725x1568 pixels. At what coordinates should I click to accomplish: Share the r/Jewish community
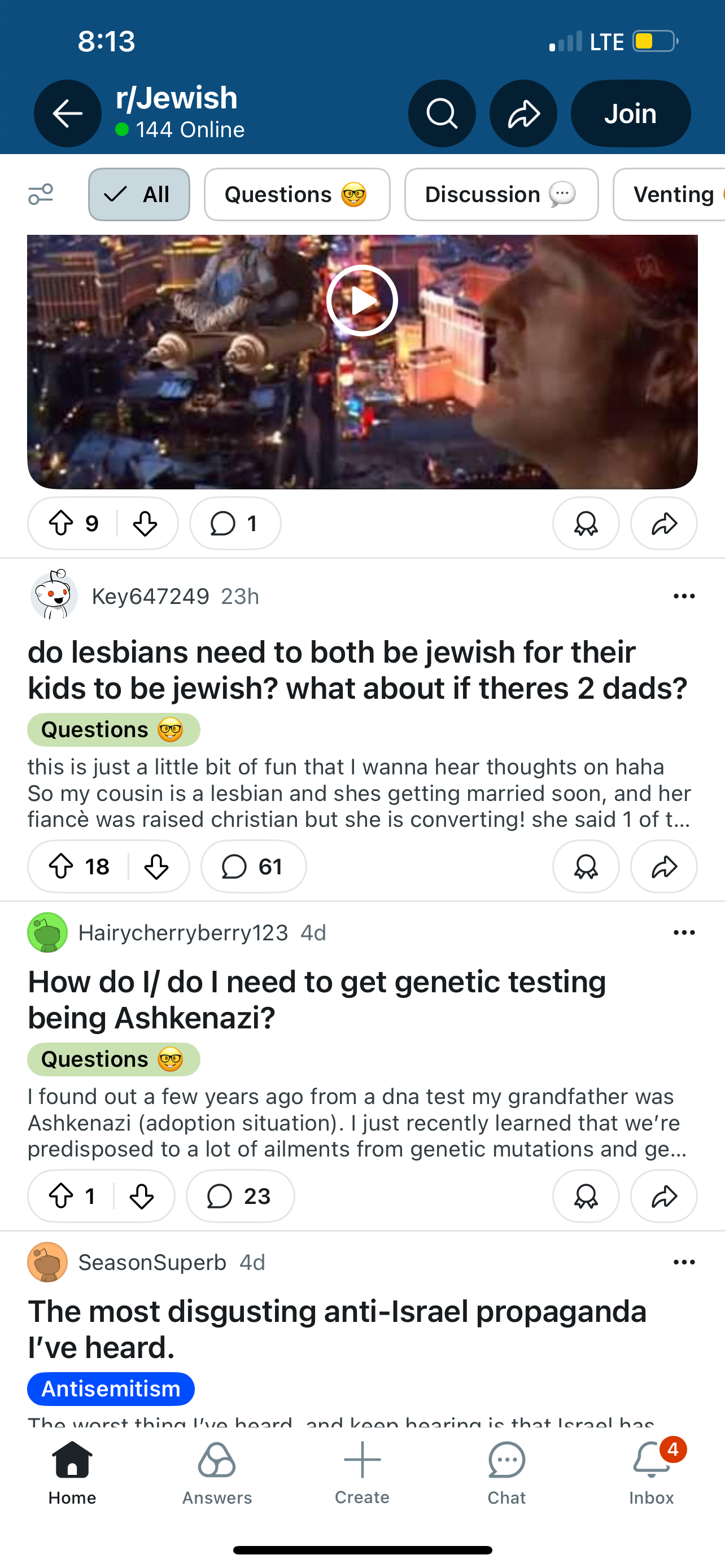[523, 113]
